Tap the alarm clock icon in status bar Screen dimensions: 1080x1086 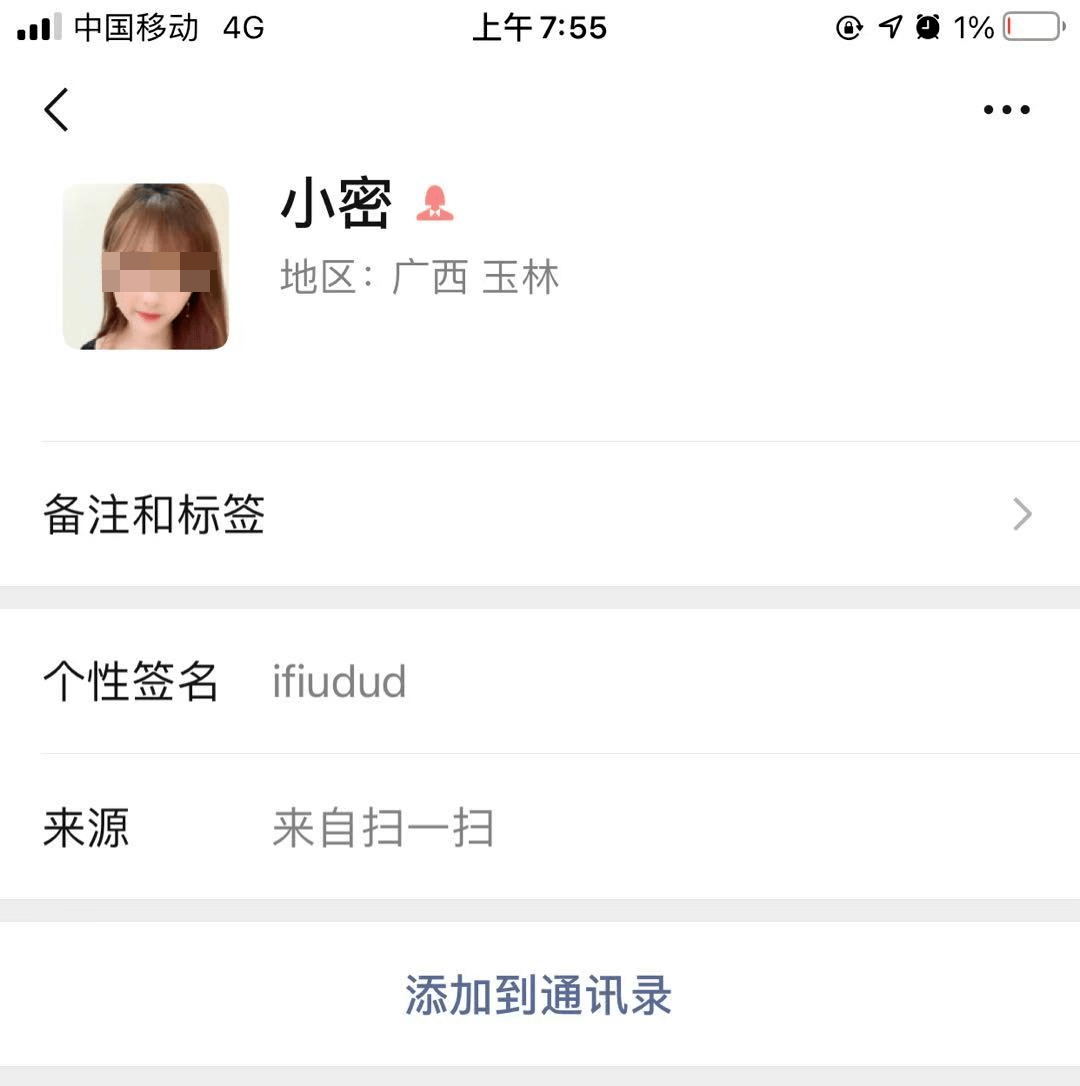click(x=928, y=27)
